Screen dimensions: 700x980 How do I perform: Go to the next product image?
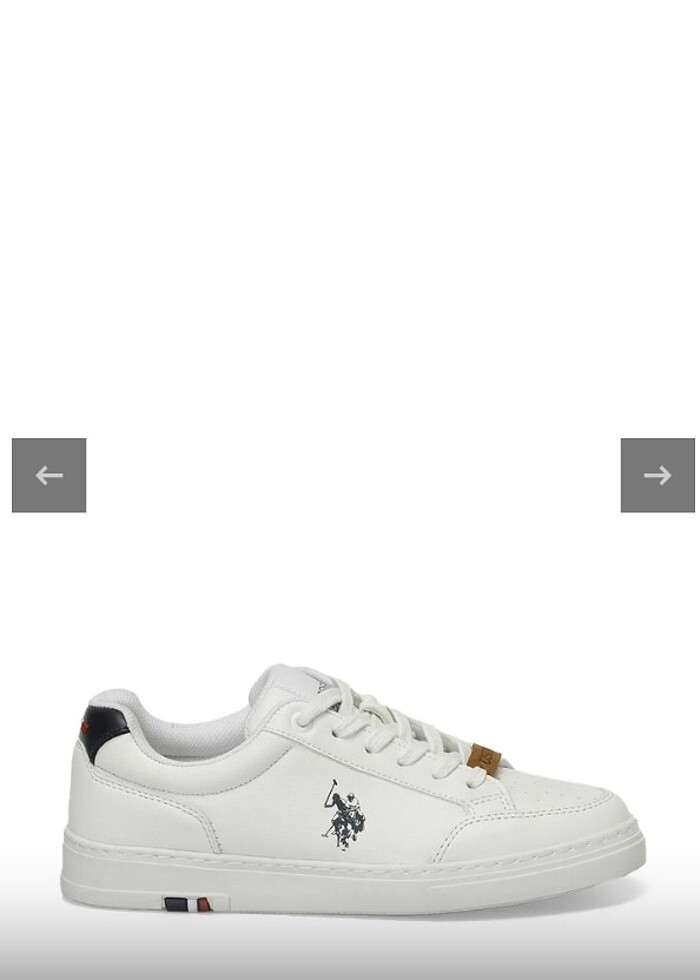tap(657, 475)
